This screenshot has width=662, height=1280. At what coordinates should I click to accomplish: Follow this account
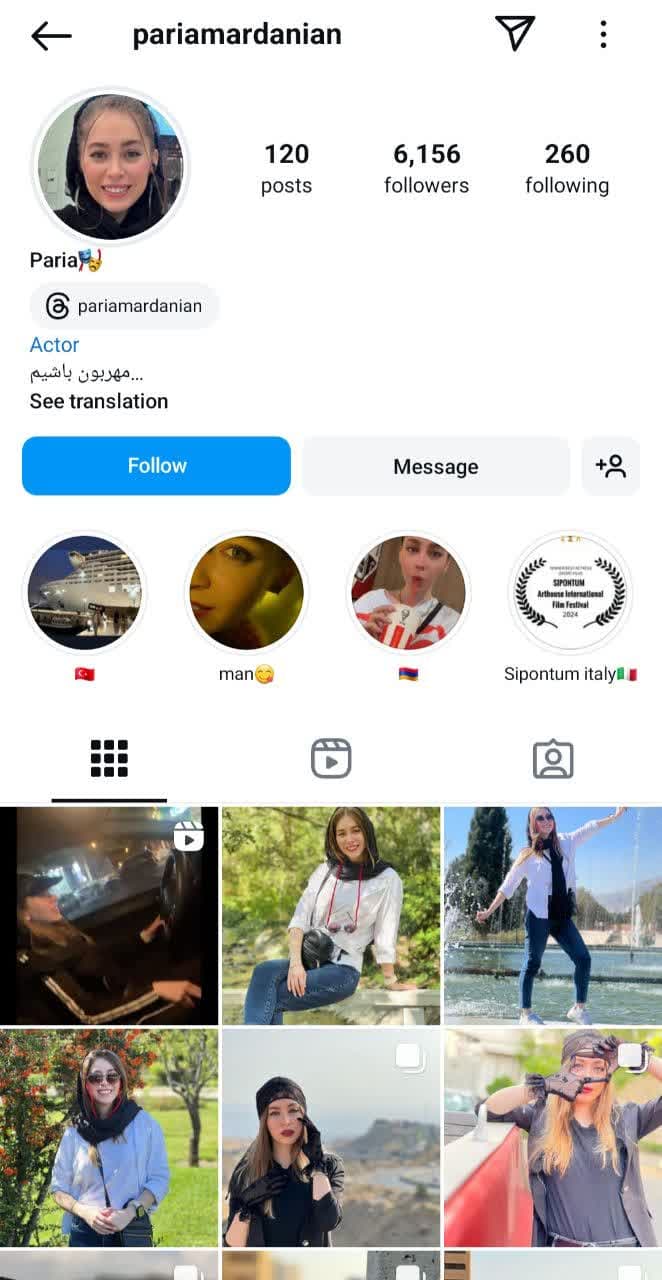157,466
